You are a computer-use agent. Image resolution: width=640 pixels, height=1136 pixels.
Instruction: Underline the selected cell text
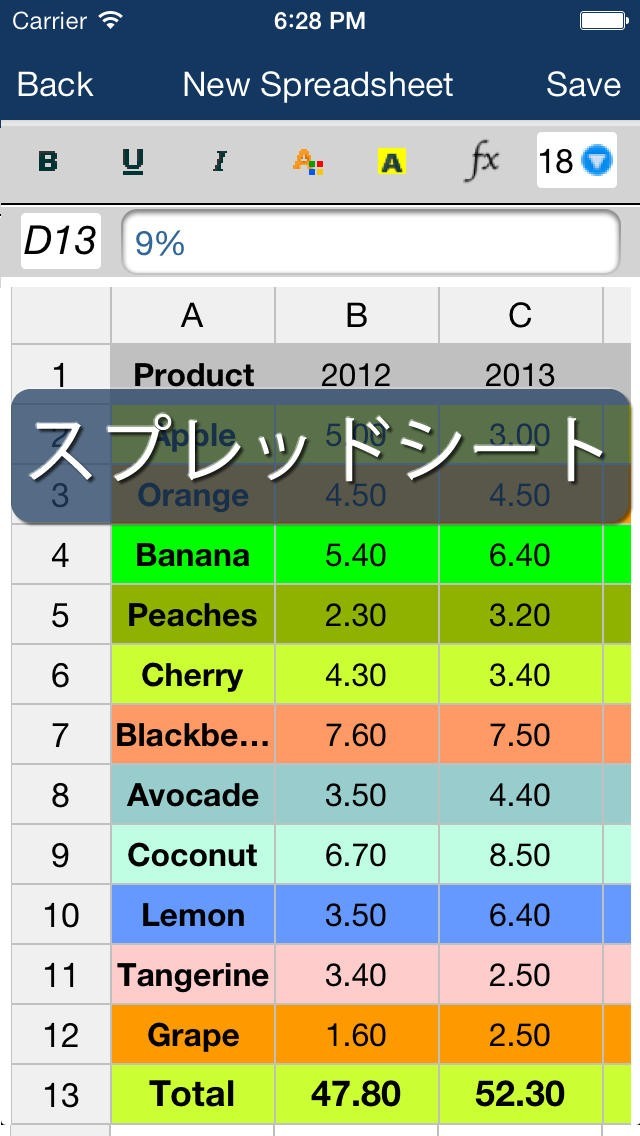[x=132, y=161]
